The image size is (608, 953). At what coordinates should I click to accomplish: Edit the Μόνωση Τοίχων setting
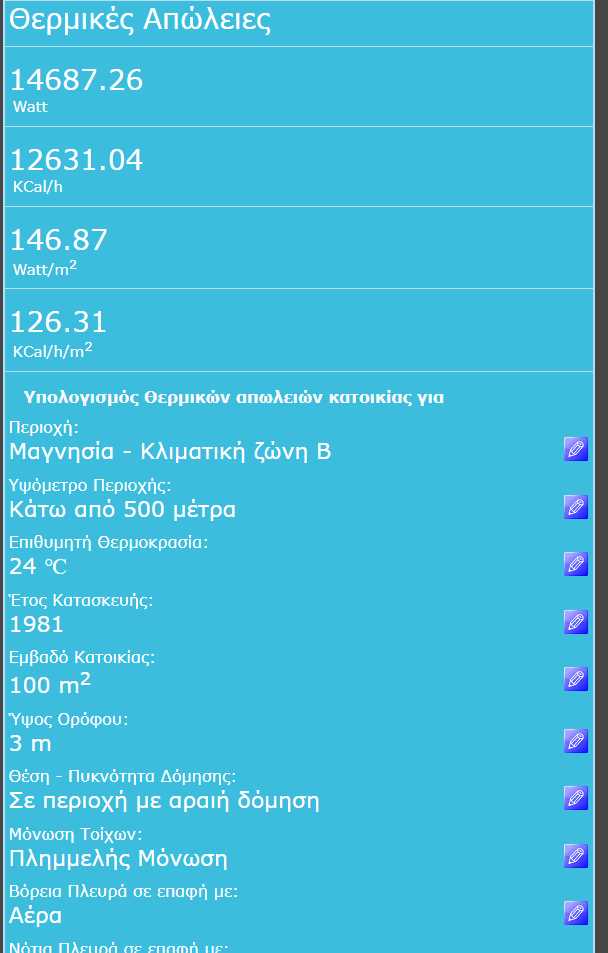click(575, 855)
